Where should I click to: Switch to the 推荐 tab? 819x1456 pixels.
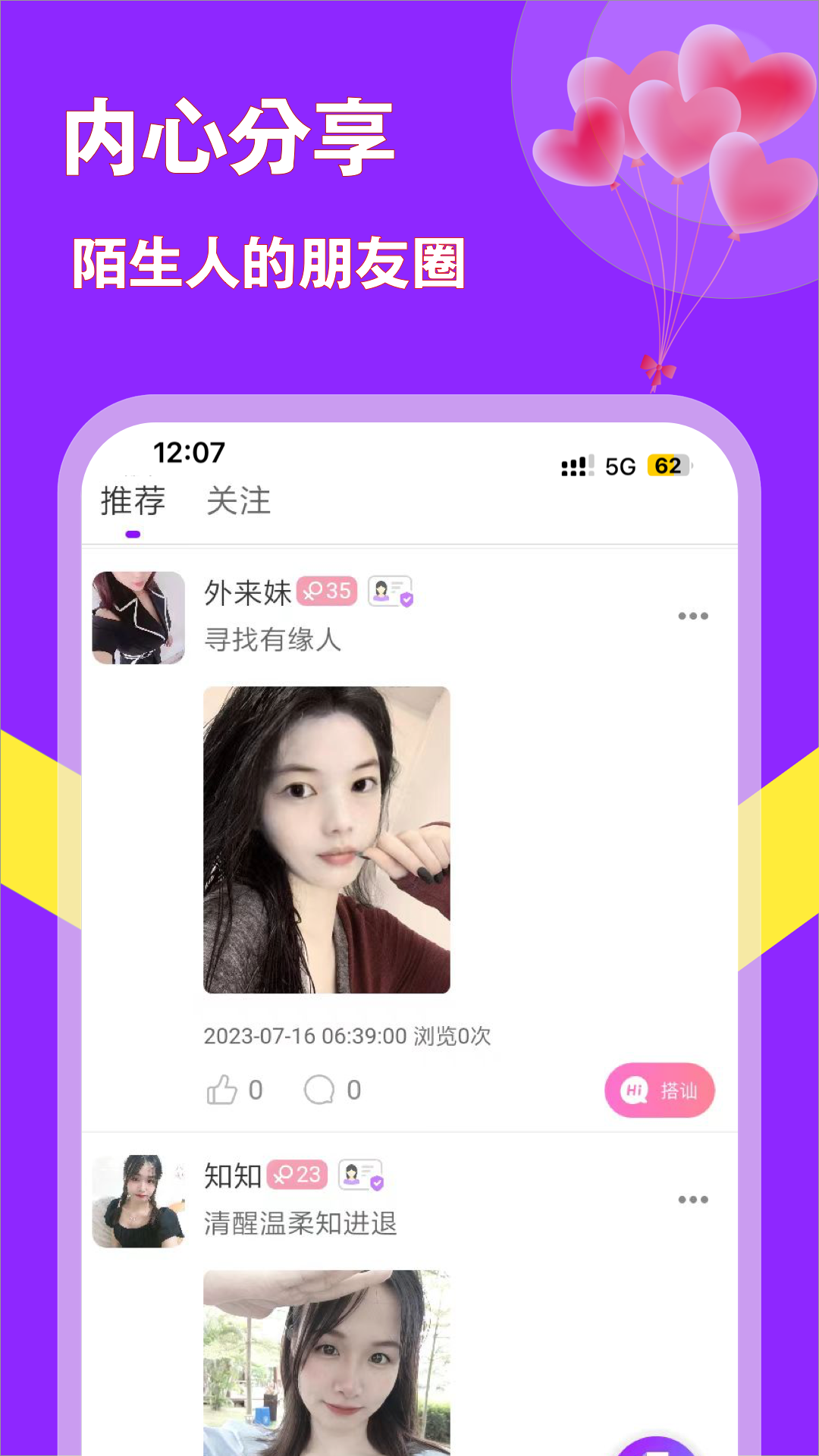point(133,500)
